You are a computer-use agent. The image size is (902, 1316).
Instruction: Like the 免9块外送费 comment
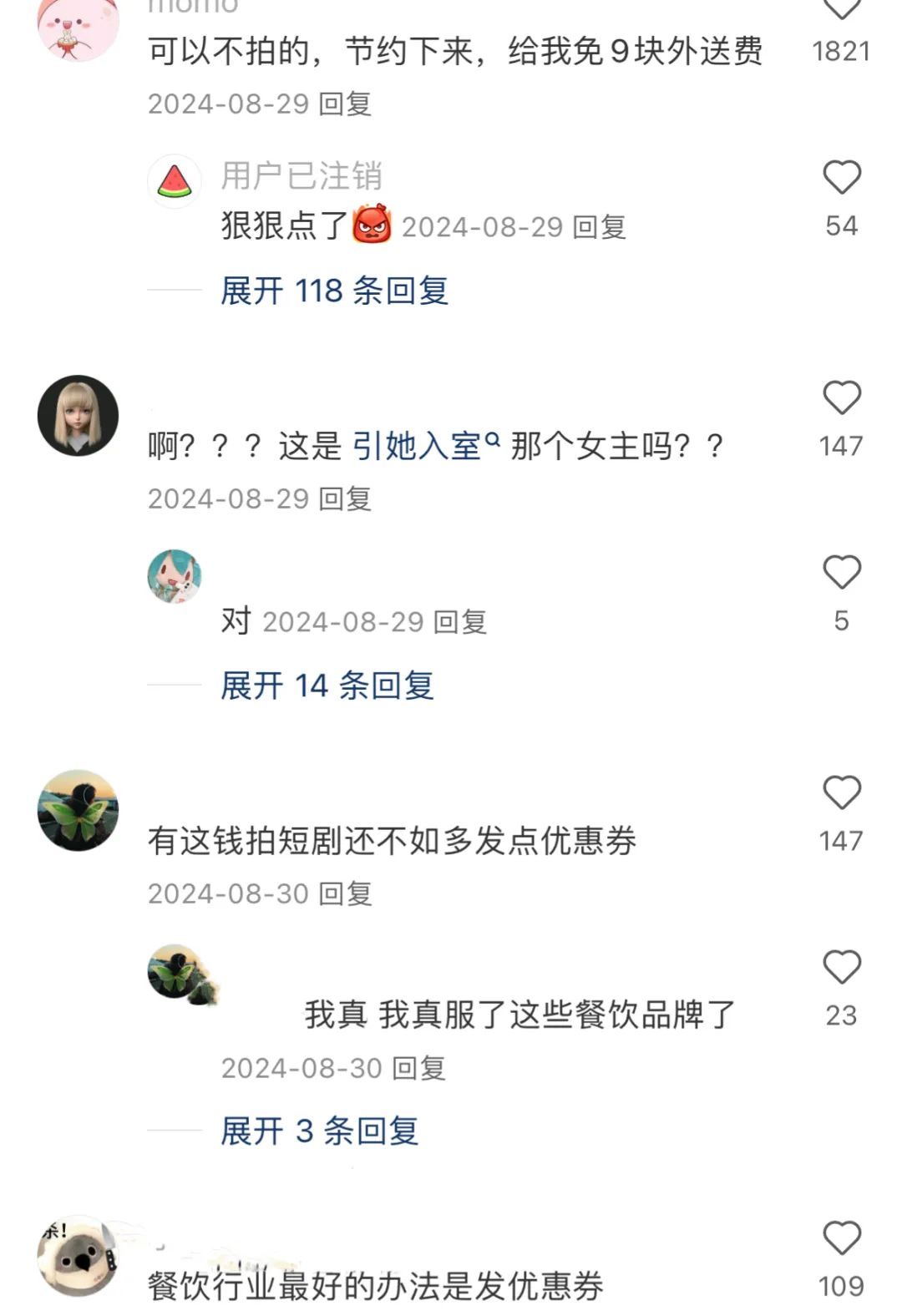(841, 10)
